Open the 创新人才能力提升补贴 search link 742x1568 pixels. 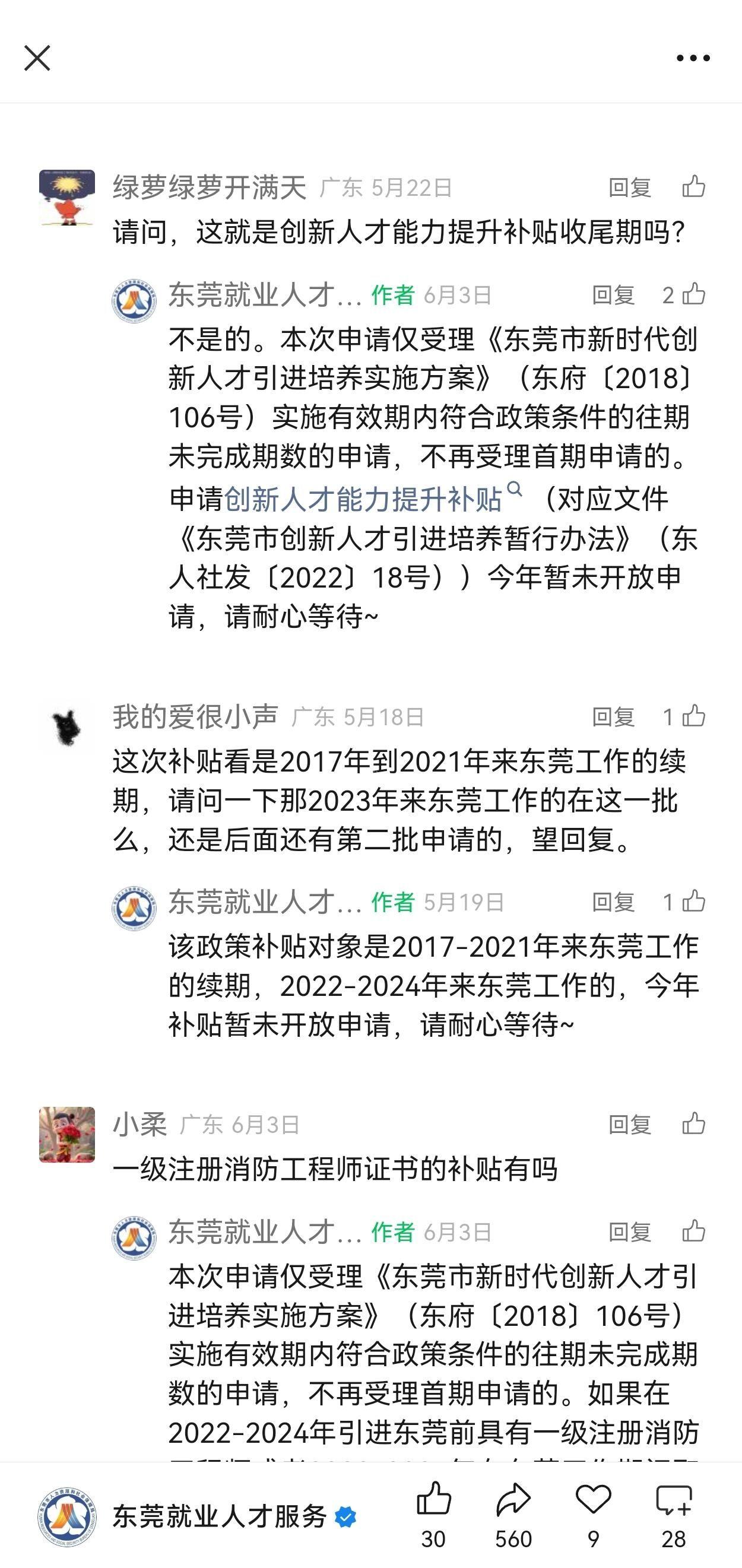pos(363,499)
